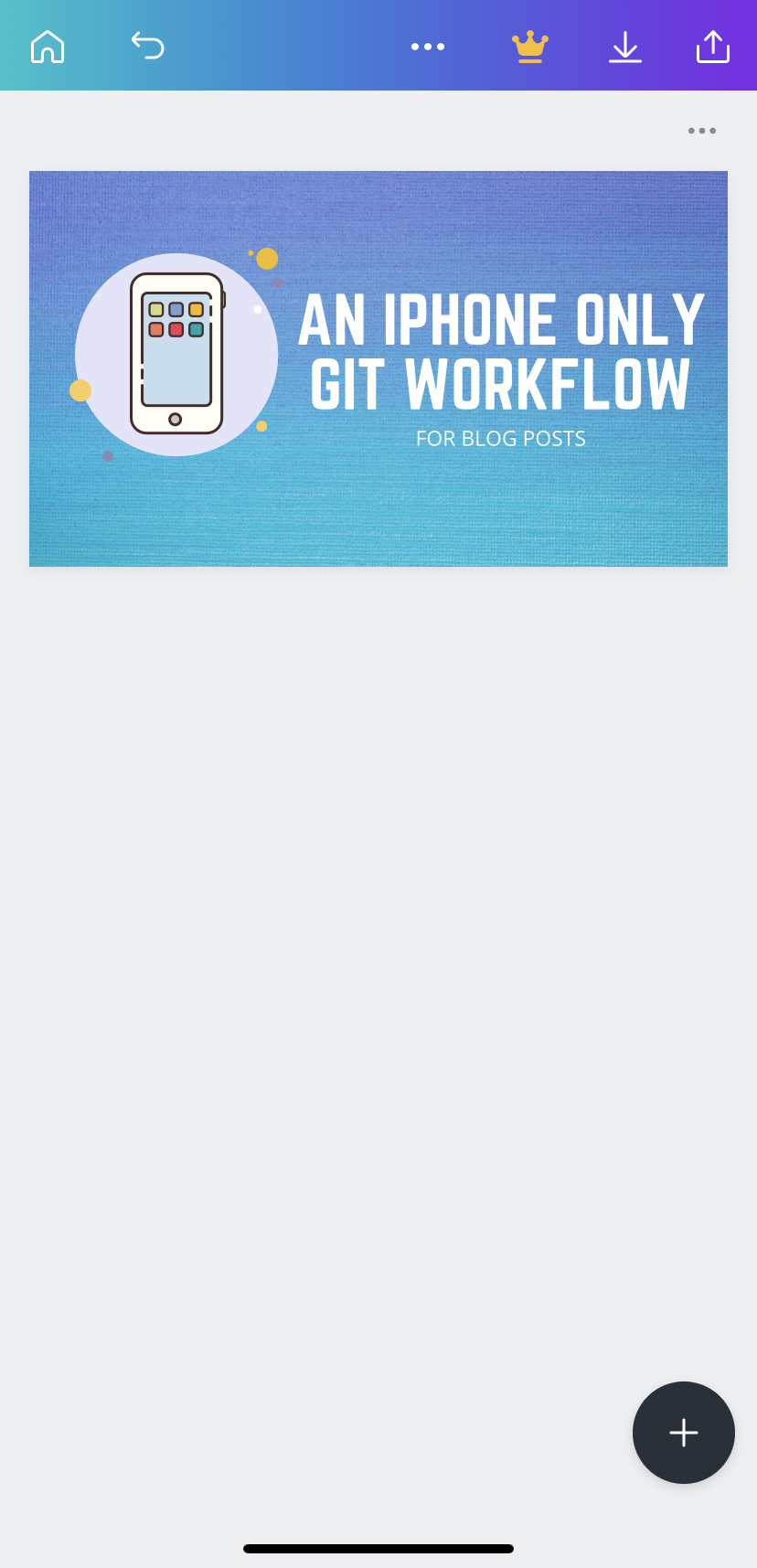Download the design
Image resolution: width=757 pixels, height=1568 pixels.
tap(625, 47)
